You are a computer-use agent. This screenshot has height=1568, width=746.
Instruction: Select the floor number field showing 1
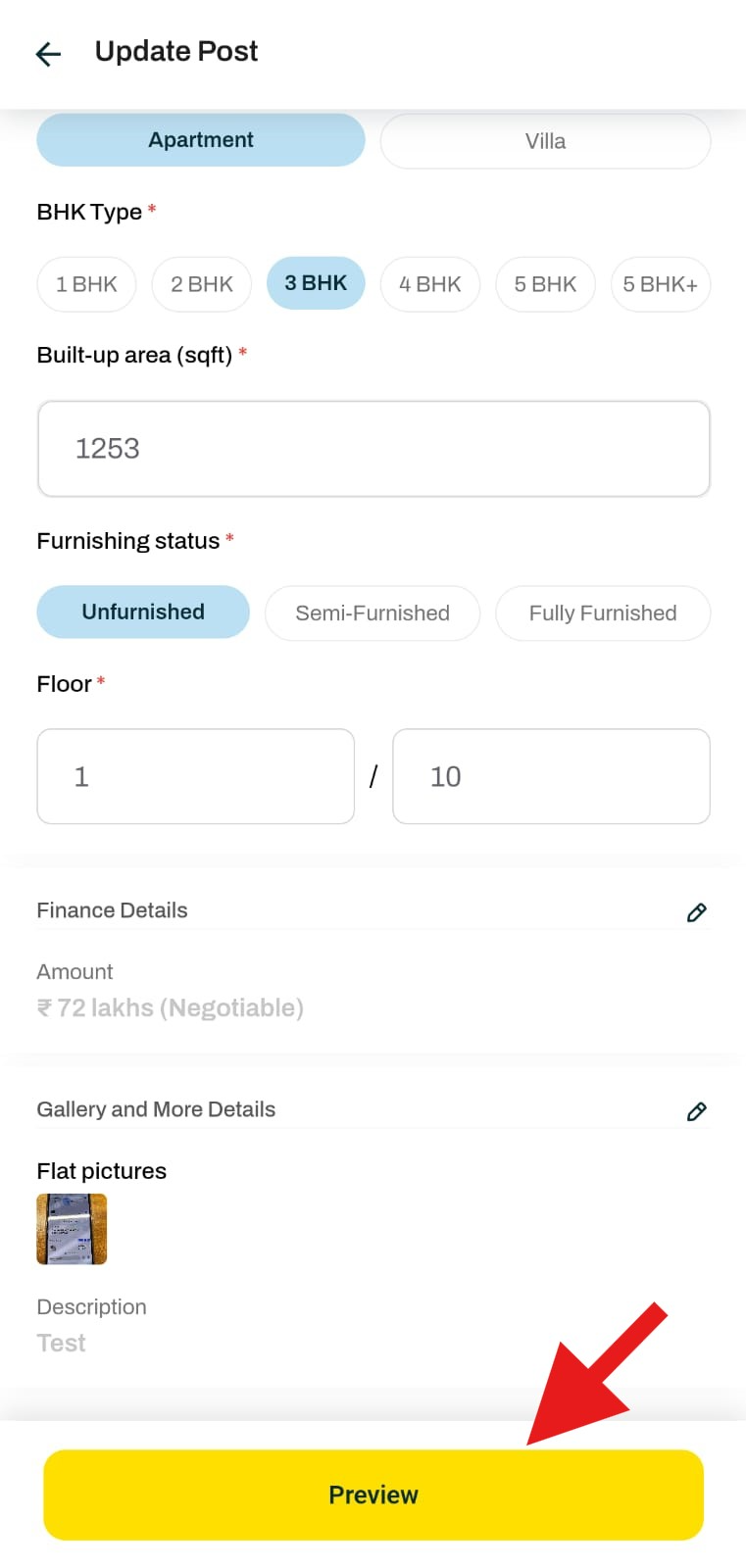click(195, 776)
